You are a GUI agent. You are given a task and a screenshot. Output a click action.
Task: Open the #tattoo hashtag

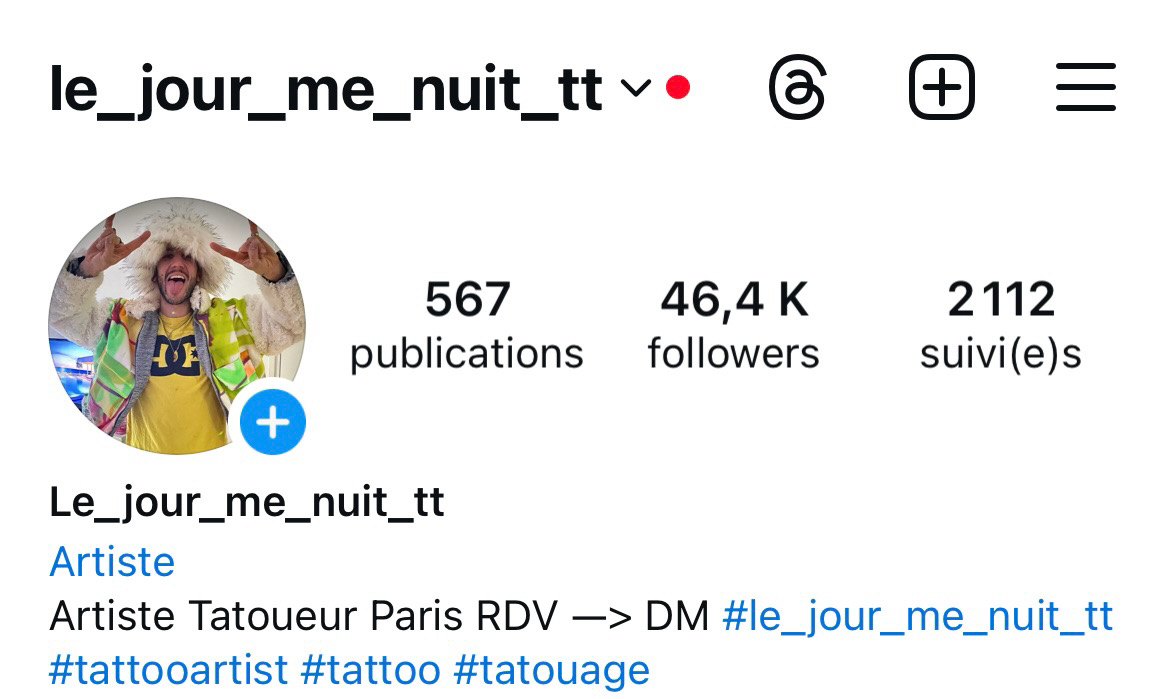(x=370, y=669)
